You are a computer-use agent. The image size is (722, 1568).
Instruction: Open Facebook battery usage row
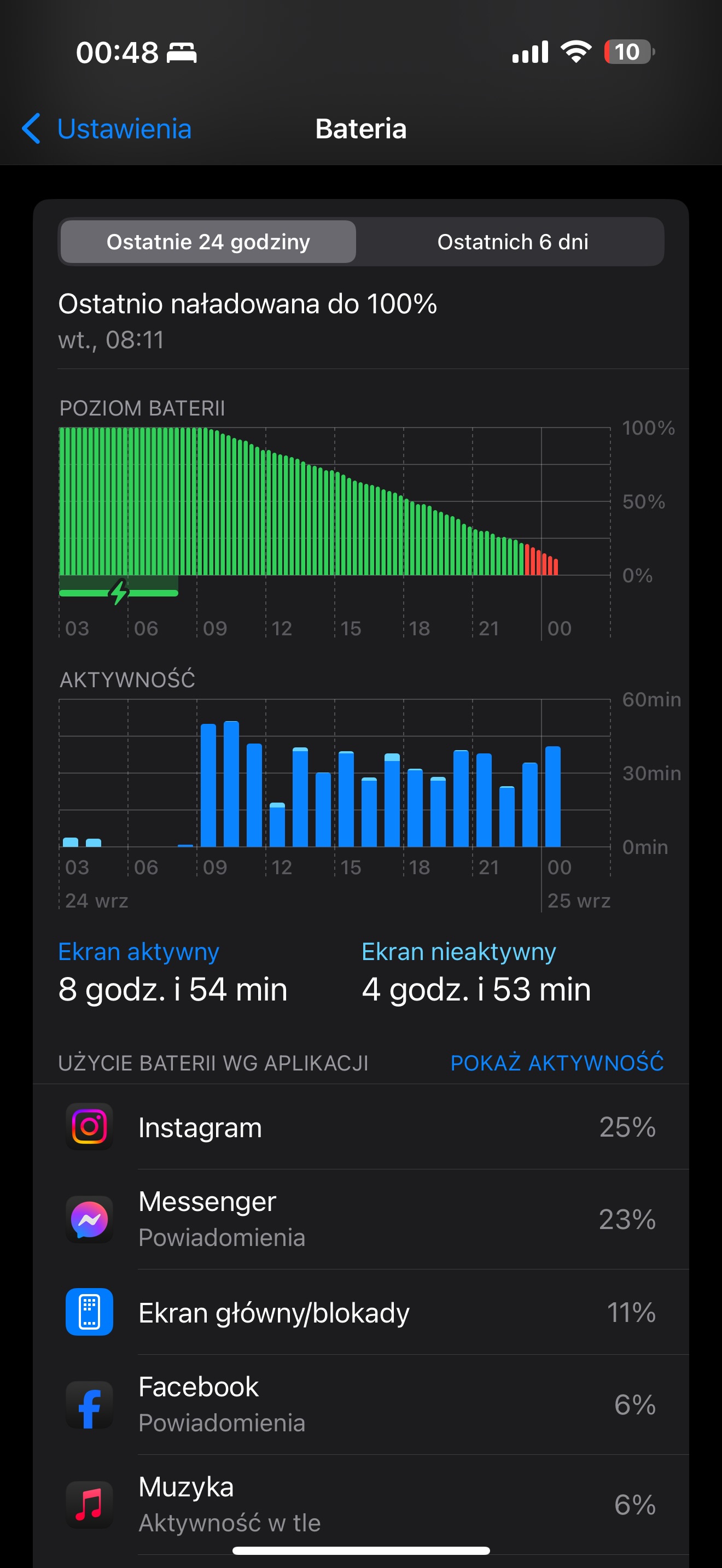(x=361, y=1405)
